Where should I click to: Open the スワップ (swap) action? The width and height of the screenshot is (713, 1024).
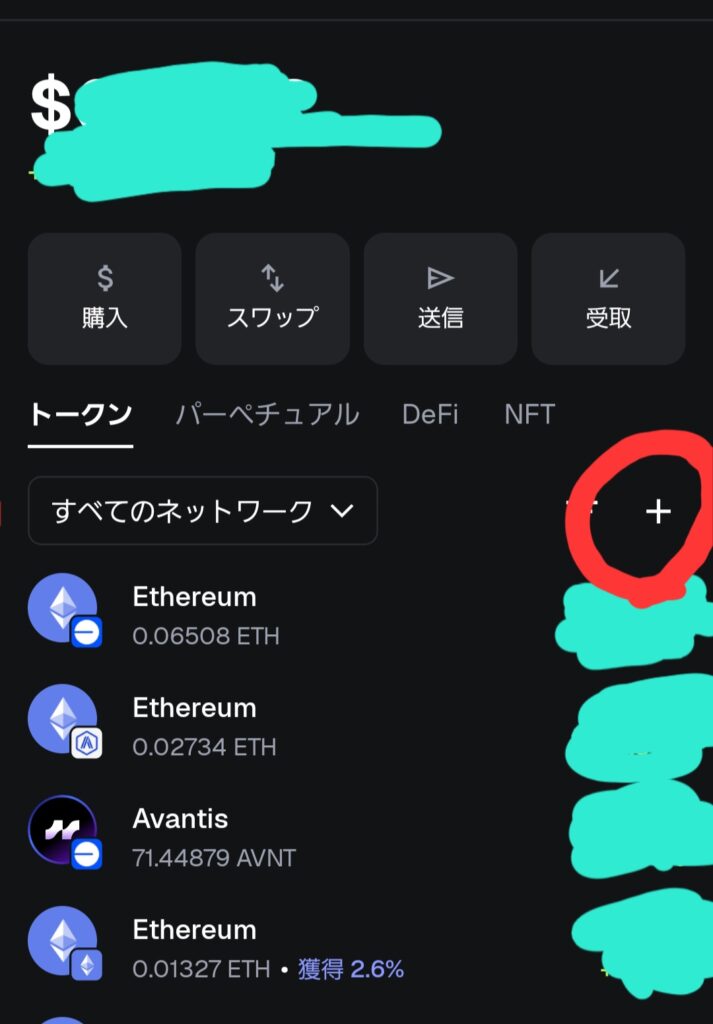(x=272, y=298)
